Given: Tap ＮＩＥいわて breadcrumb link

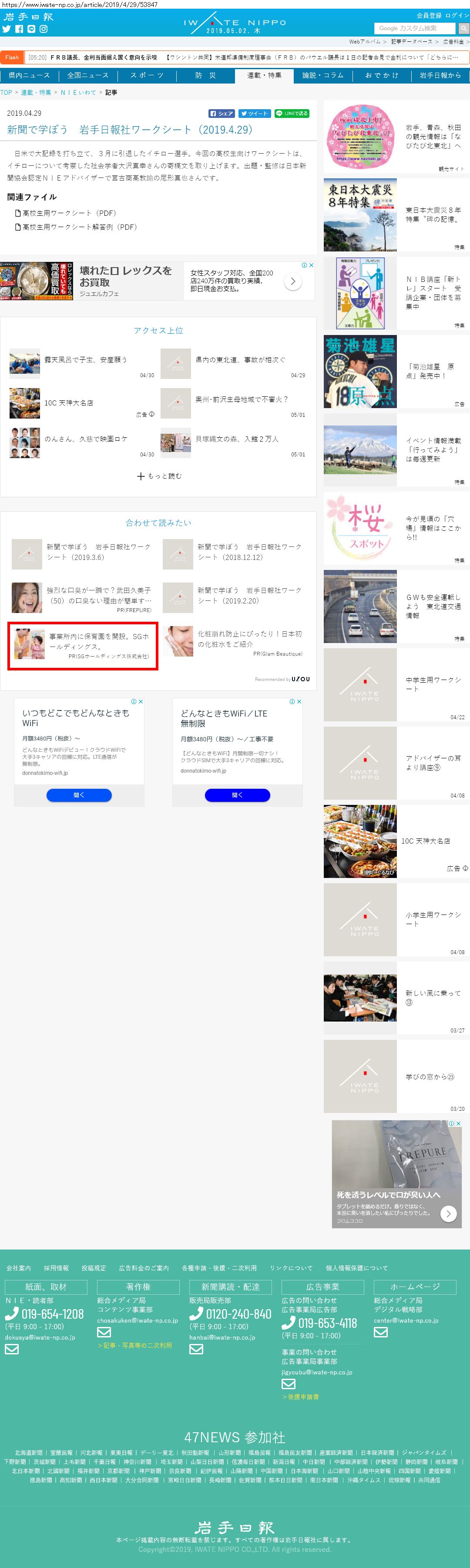Looking at the screenshot, I should (78, 93).
